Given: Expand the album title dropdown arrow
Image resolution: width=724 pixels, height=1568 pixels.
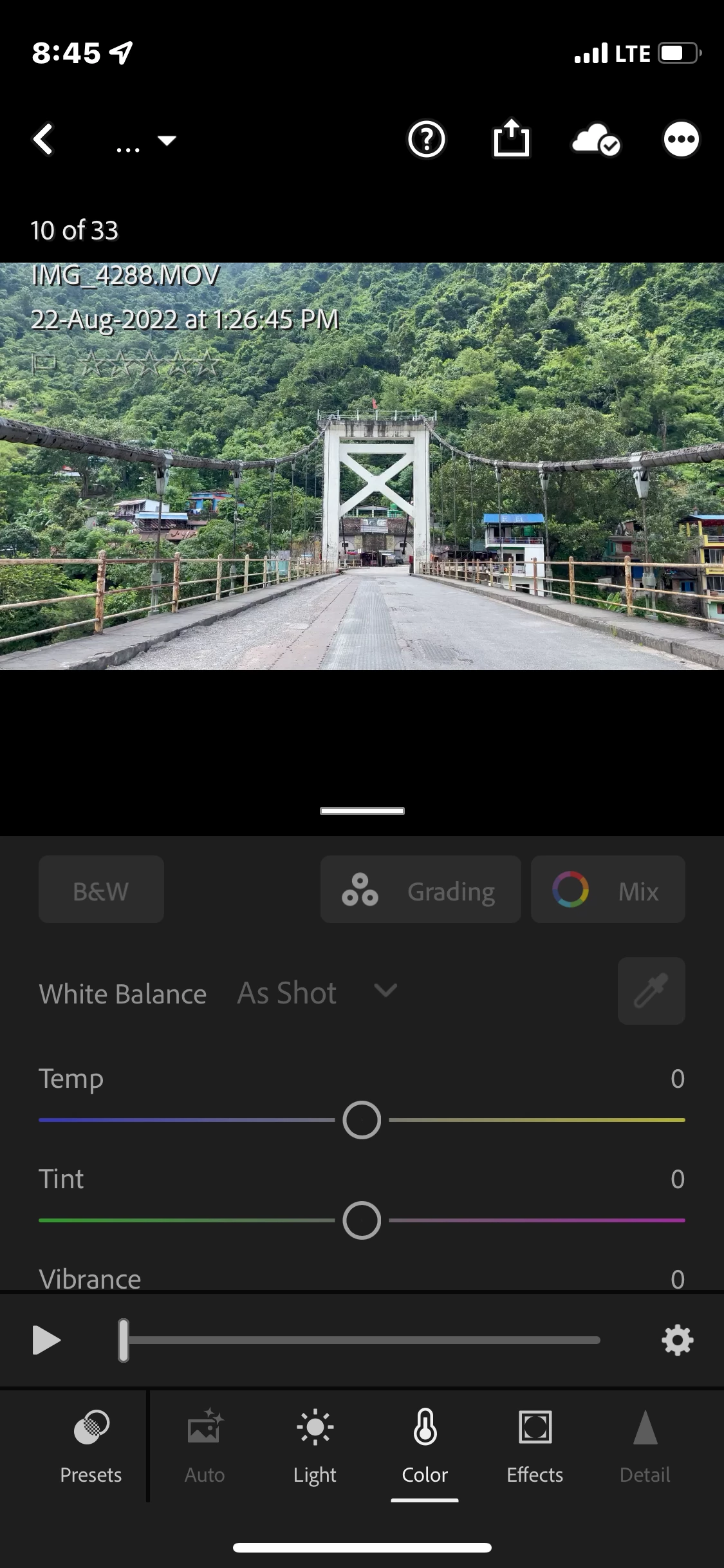Looking at the screenshot, I should [x=167, y=140].
